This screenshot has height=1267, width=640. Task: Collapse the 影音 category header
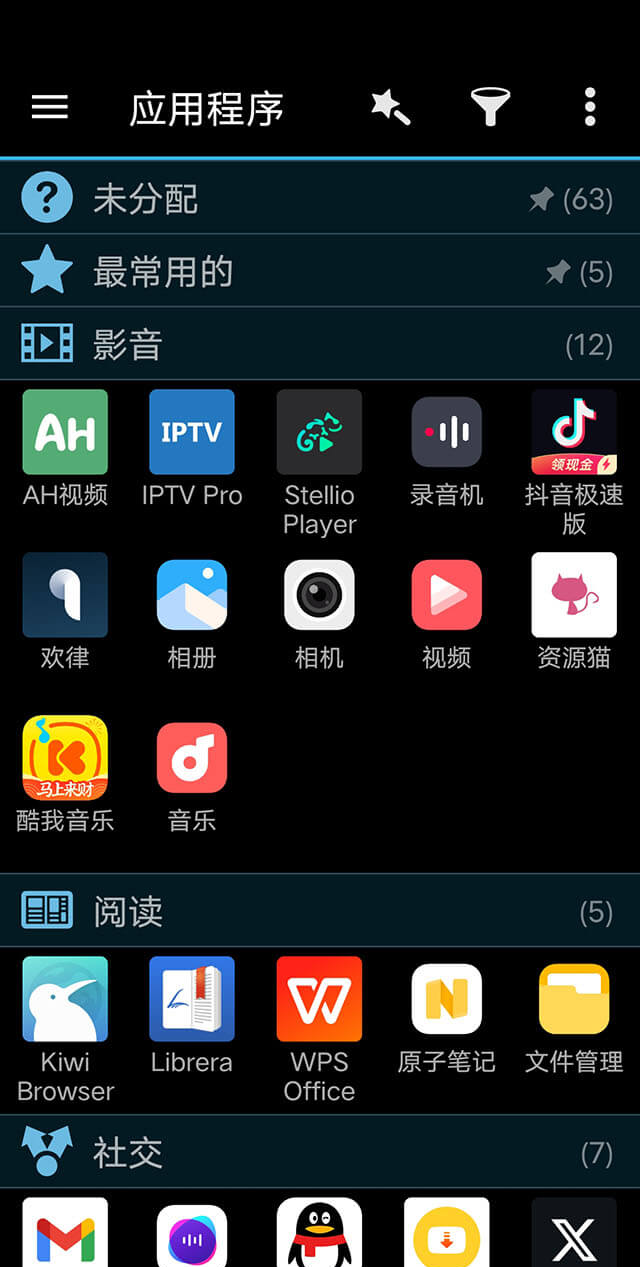click(x=320, y=345)
